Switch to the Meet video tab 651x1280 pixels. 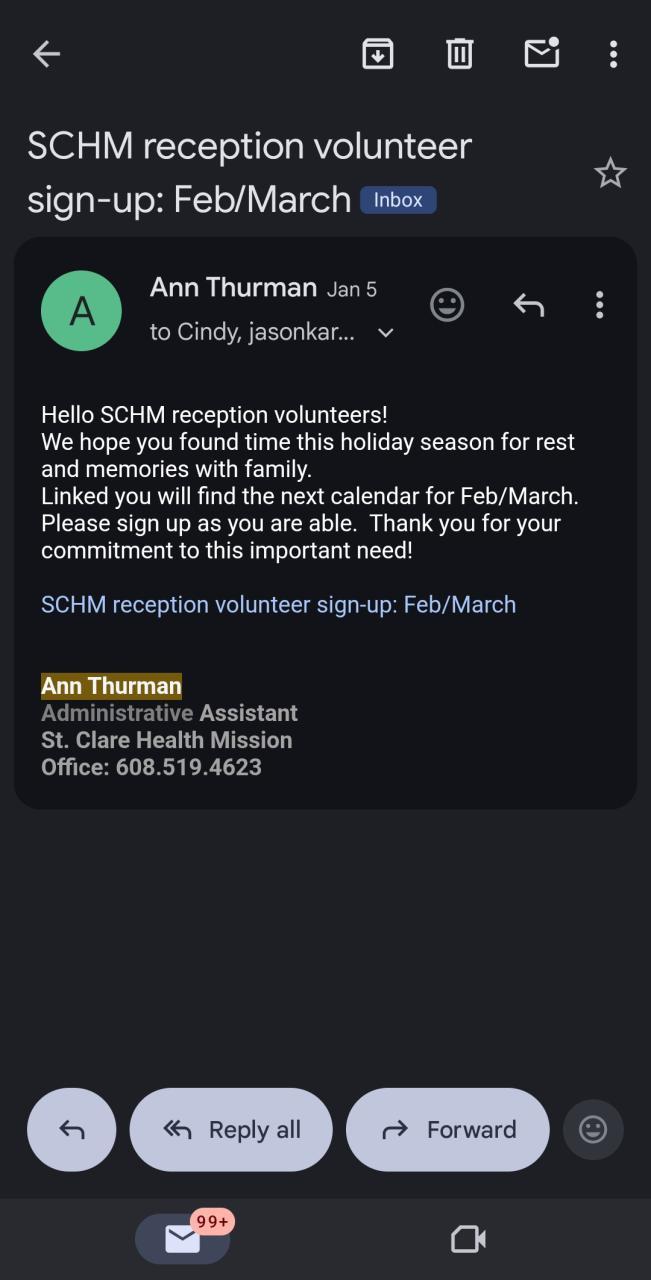click(x=468, y=1240)
